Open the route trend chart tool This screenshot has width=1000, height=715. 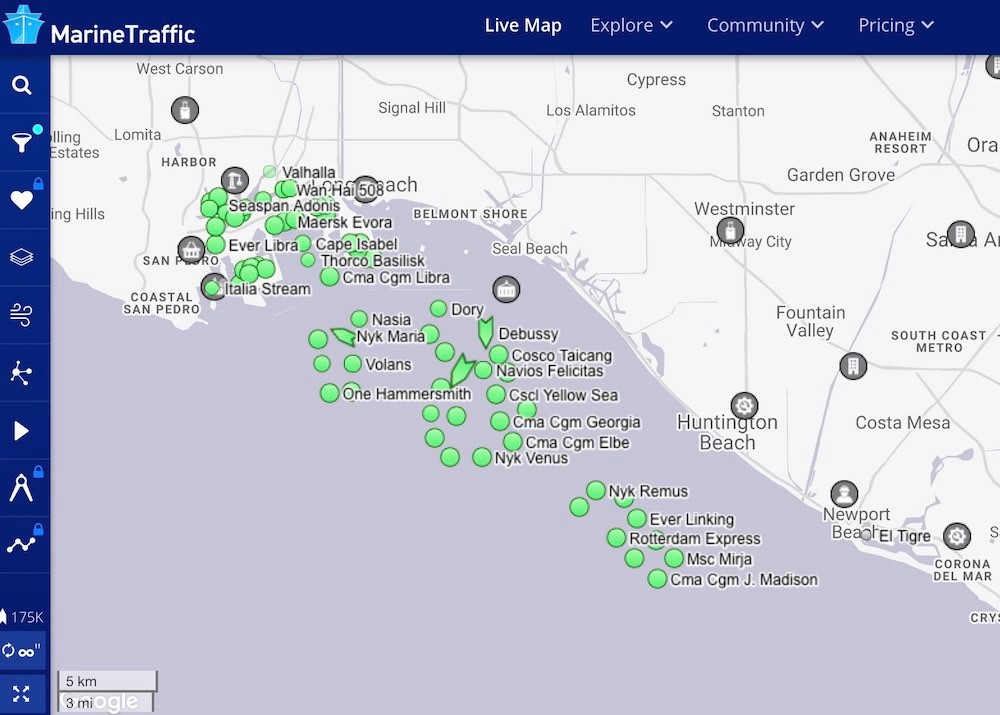point(21,545)
